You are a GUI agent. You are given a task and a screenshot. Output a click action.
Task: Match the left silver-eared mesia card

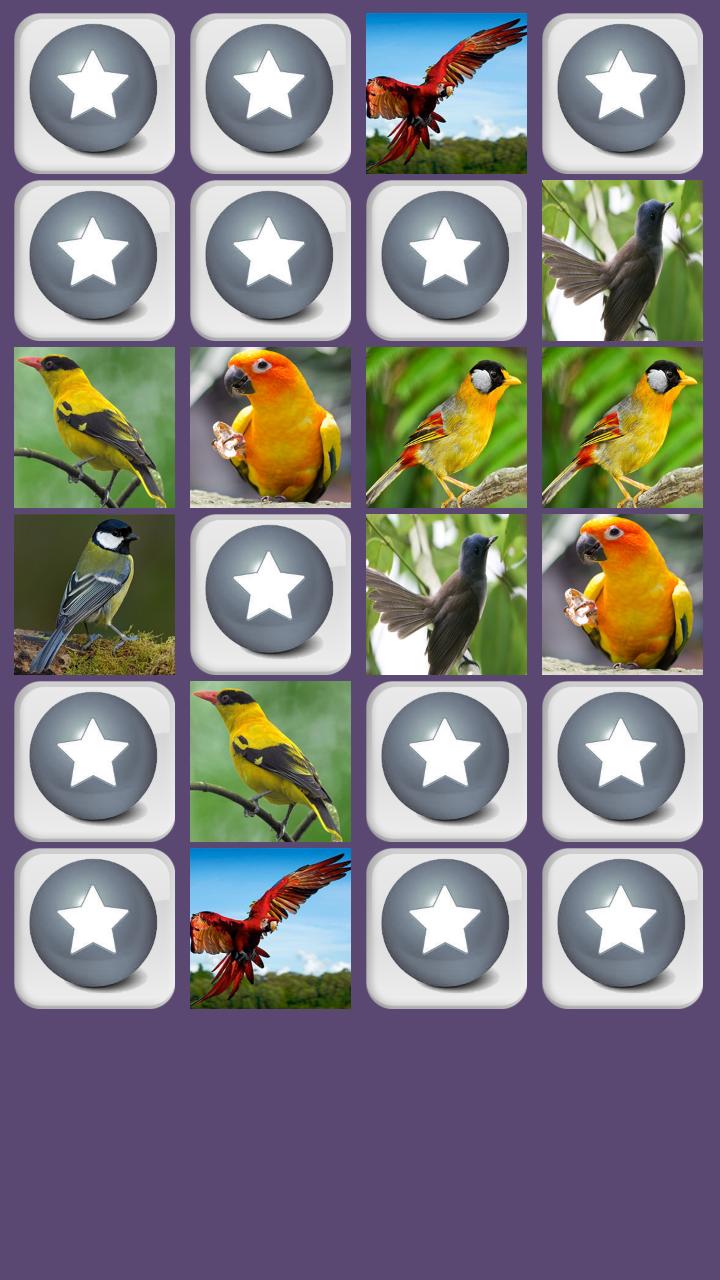(x=446, y=427)
